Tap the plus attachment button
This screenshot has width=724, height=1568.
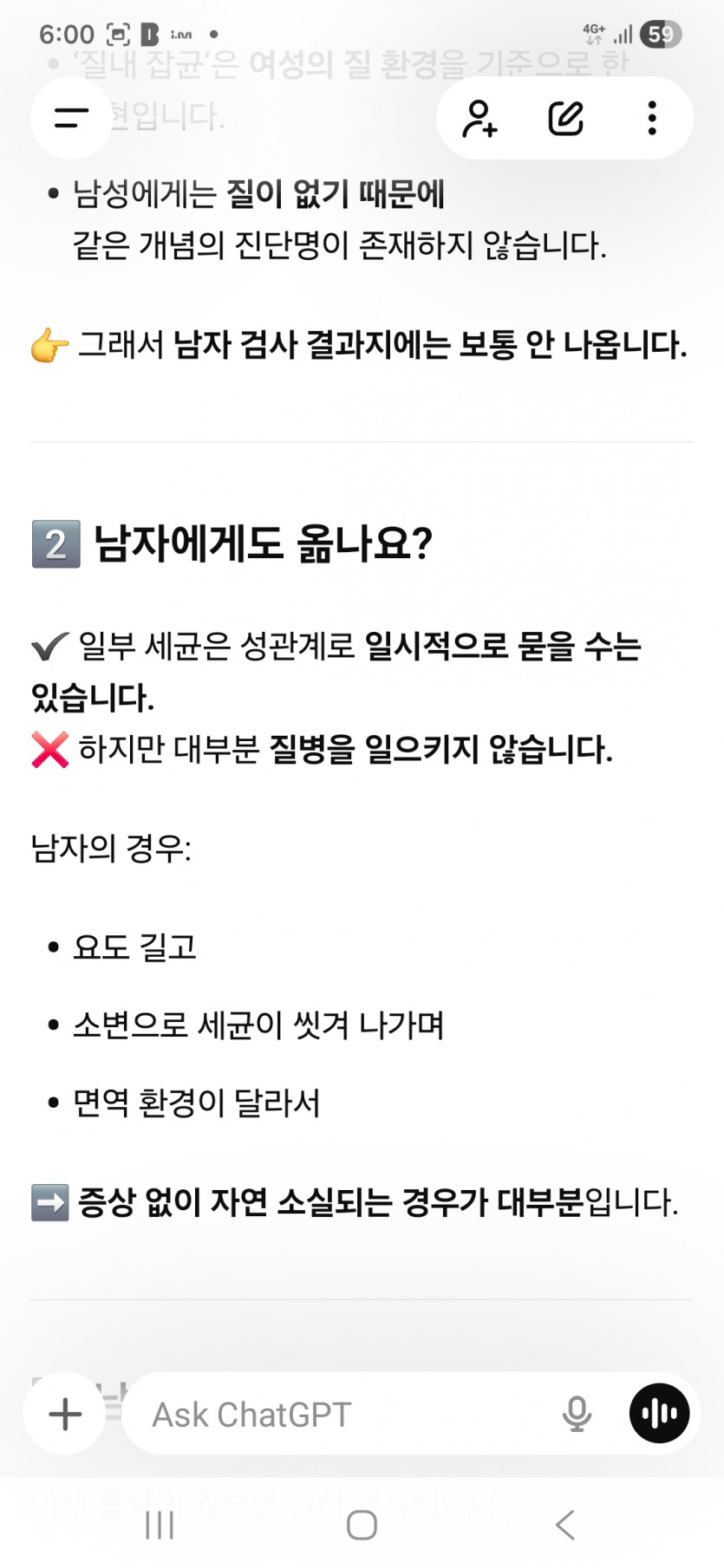click(65, 1415)
